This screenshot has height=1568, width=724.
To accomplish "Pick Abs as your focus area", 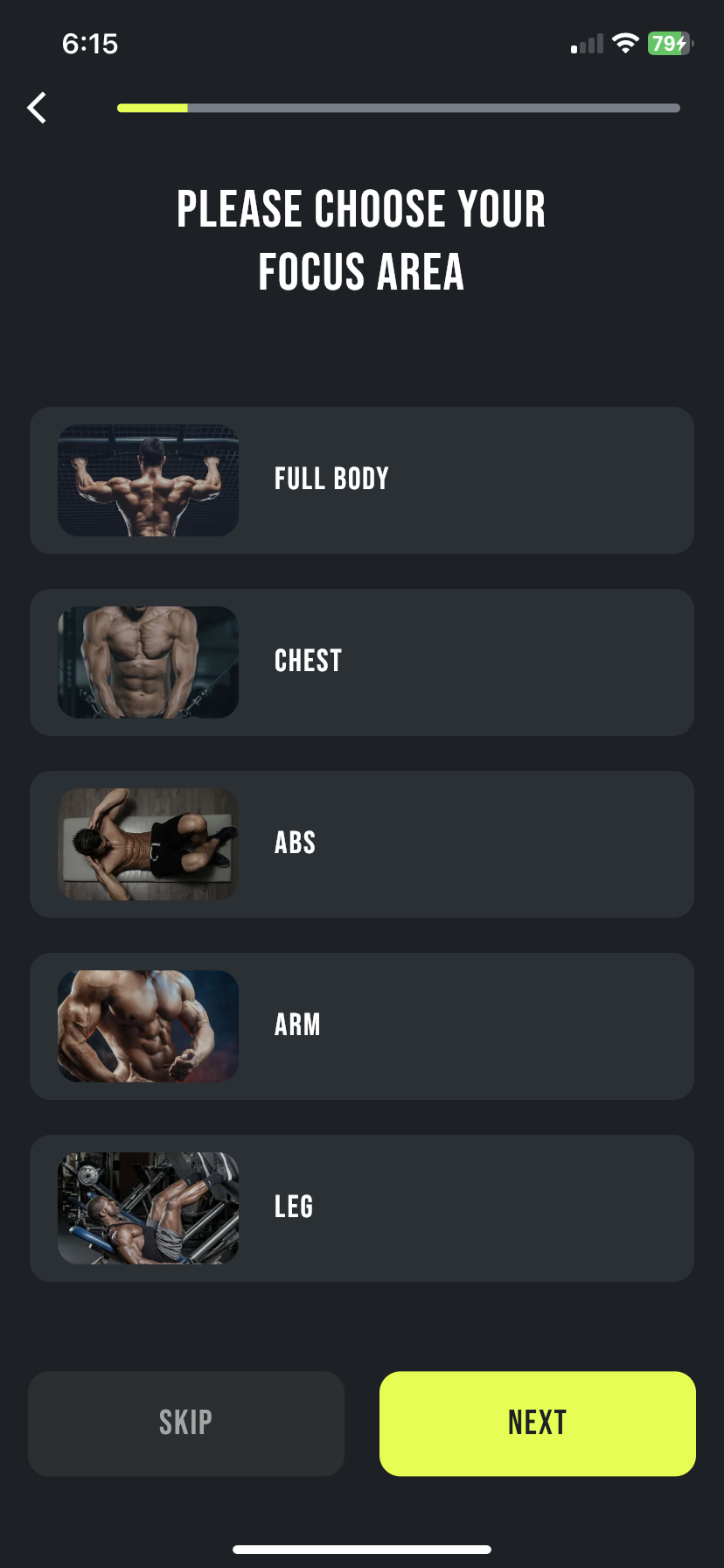I will pos(362,844).
